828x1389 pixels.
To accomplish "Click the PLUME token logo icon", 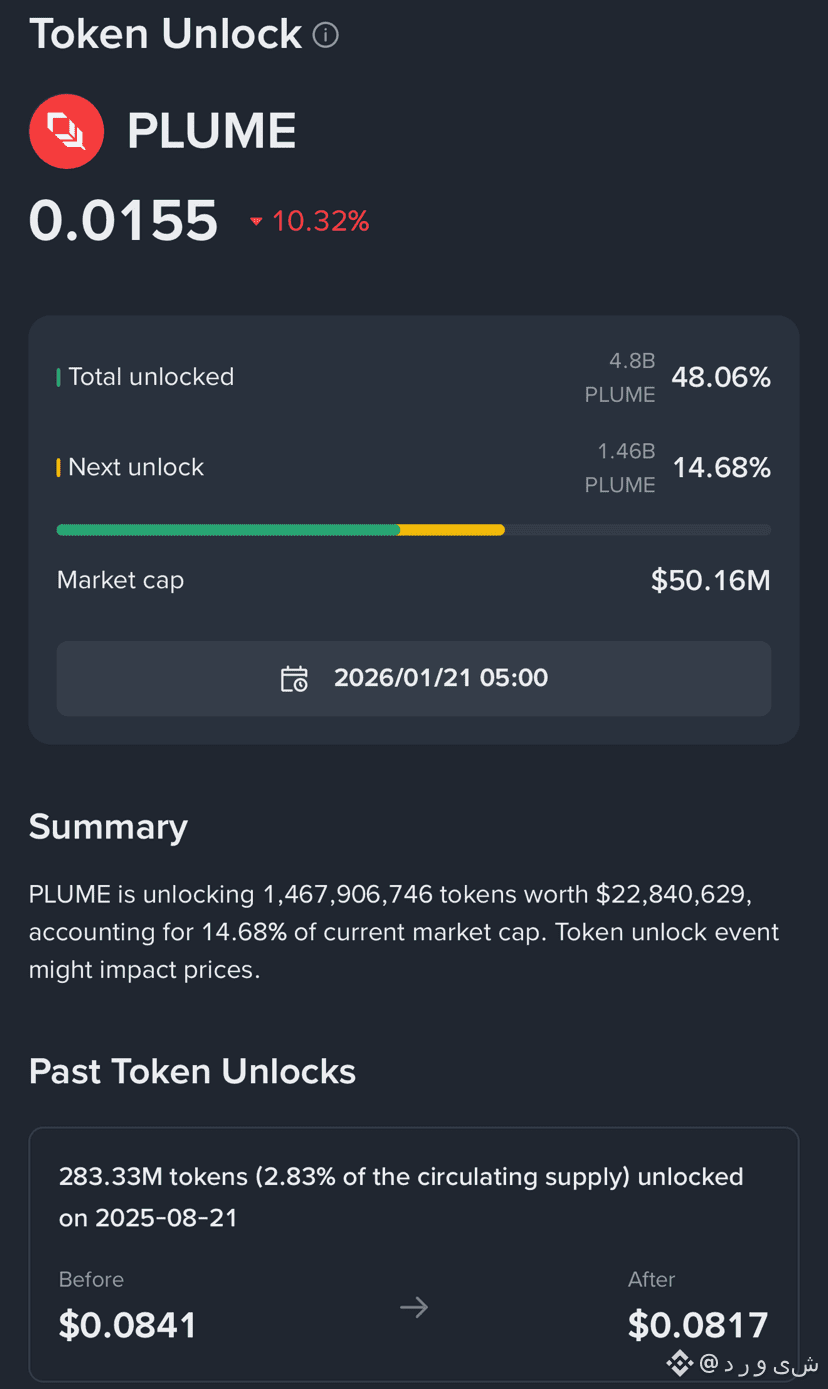I will click(66, 131).
